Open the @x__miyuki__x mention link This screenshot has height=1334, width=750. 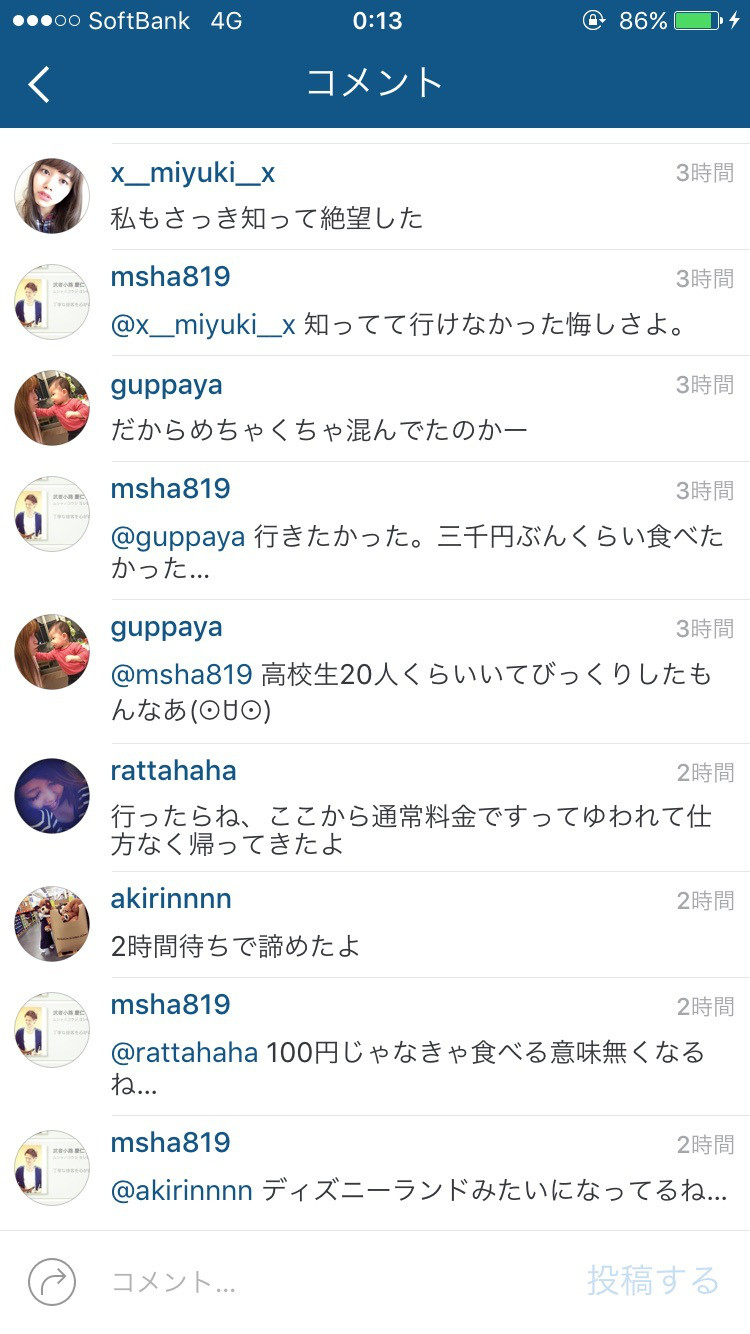tap(203, 325)
